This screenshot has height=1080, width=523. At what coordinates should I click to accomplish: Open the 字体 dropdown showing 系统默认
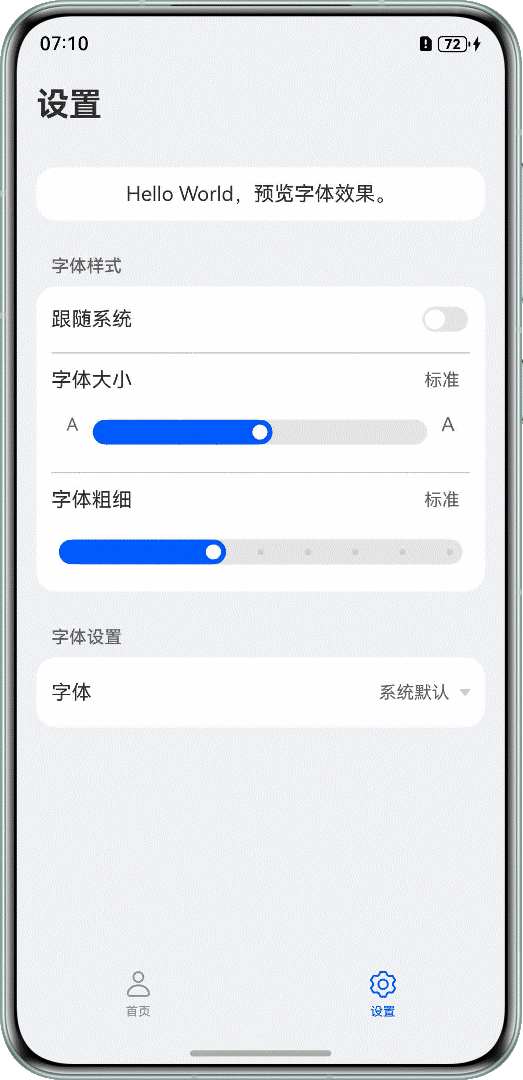coord(424,692)
